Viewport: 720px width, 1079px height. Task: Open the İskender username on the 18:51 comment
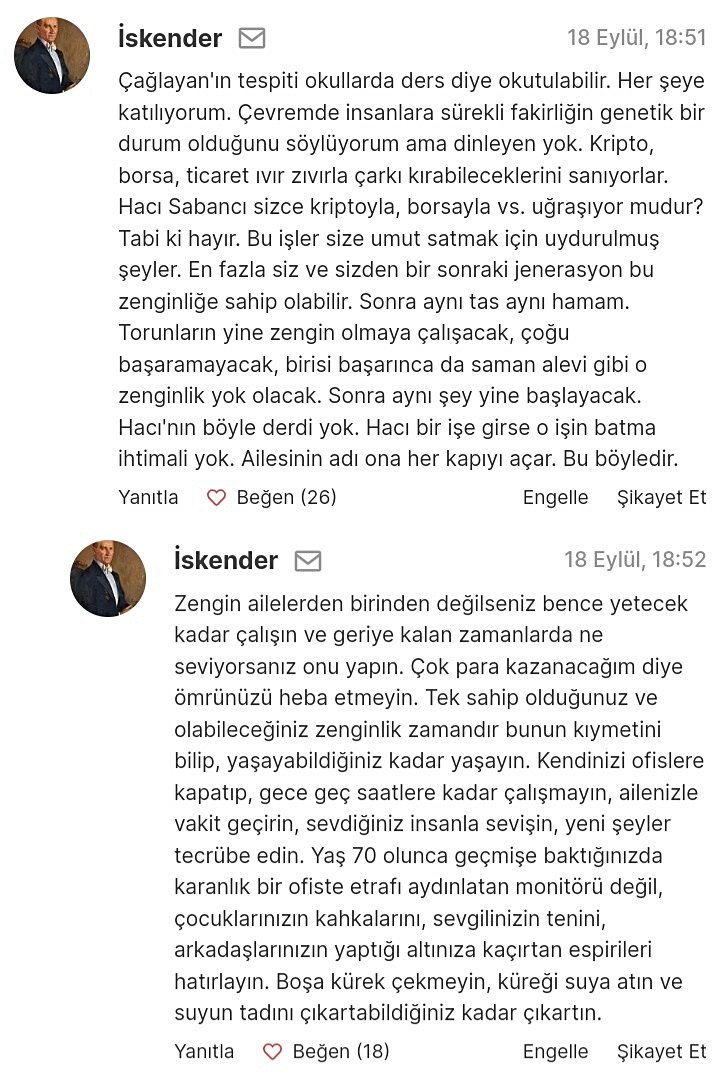[x=169, y=39]
